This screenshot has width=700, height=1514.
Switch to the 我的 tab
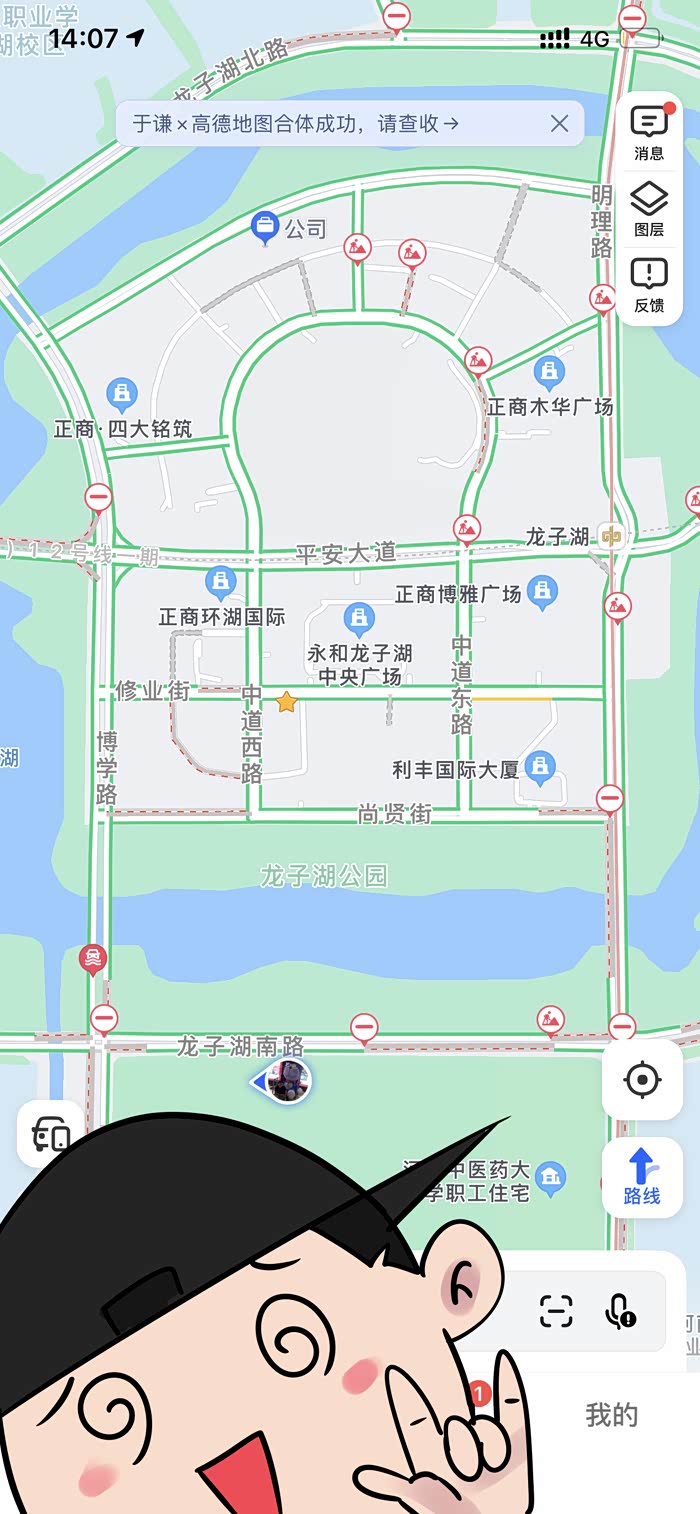tap(611, 1414)
